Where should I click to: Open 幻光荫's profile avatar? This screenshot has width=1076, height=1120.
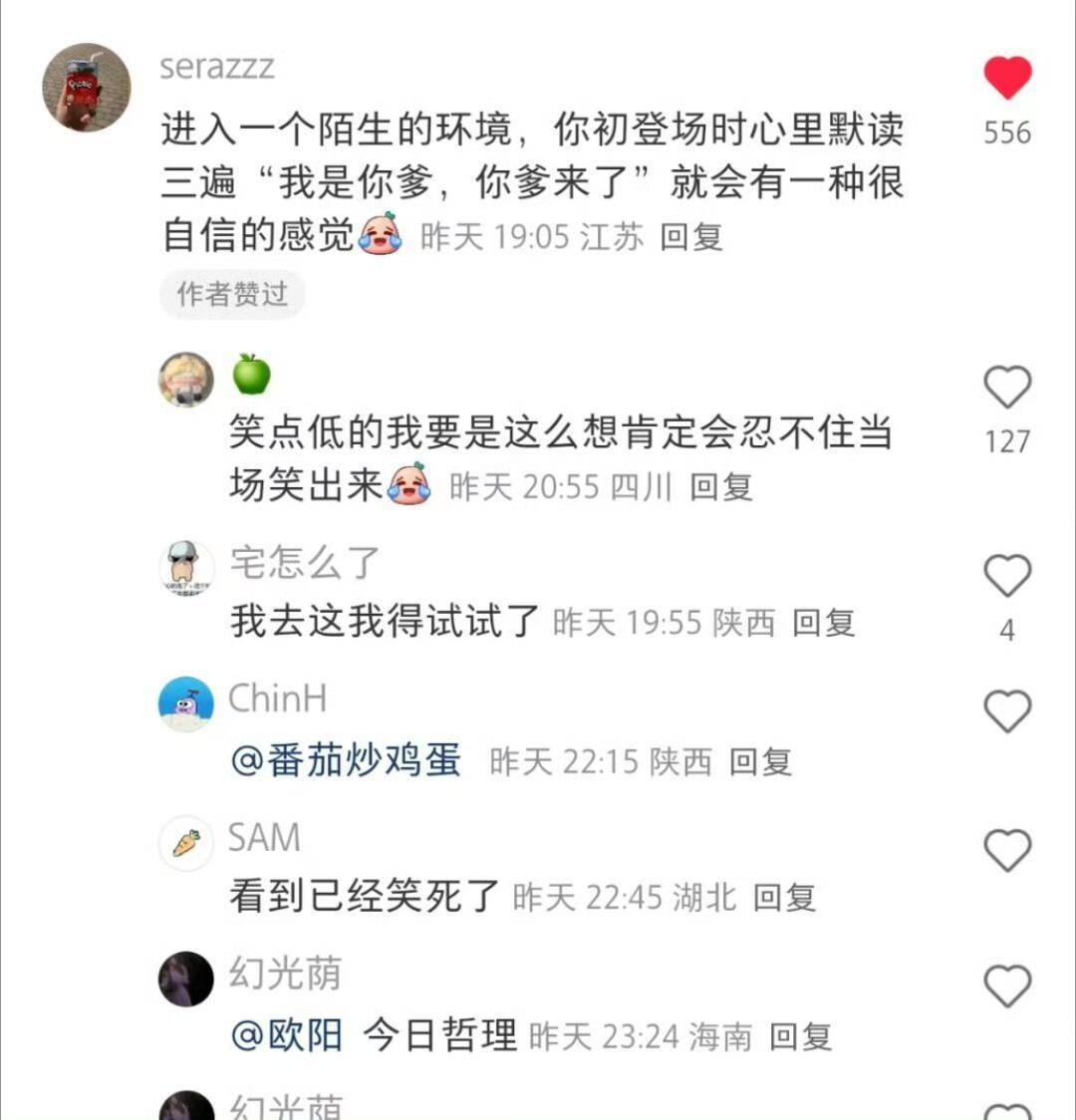(x=185, y=980)
